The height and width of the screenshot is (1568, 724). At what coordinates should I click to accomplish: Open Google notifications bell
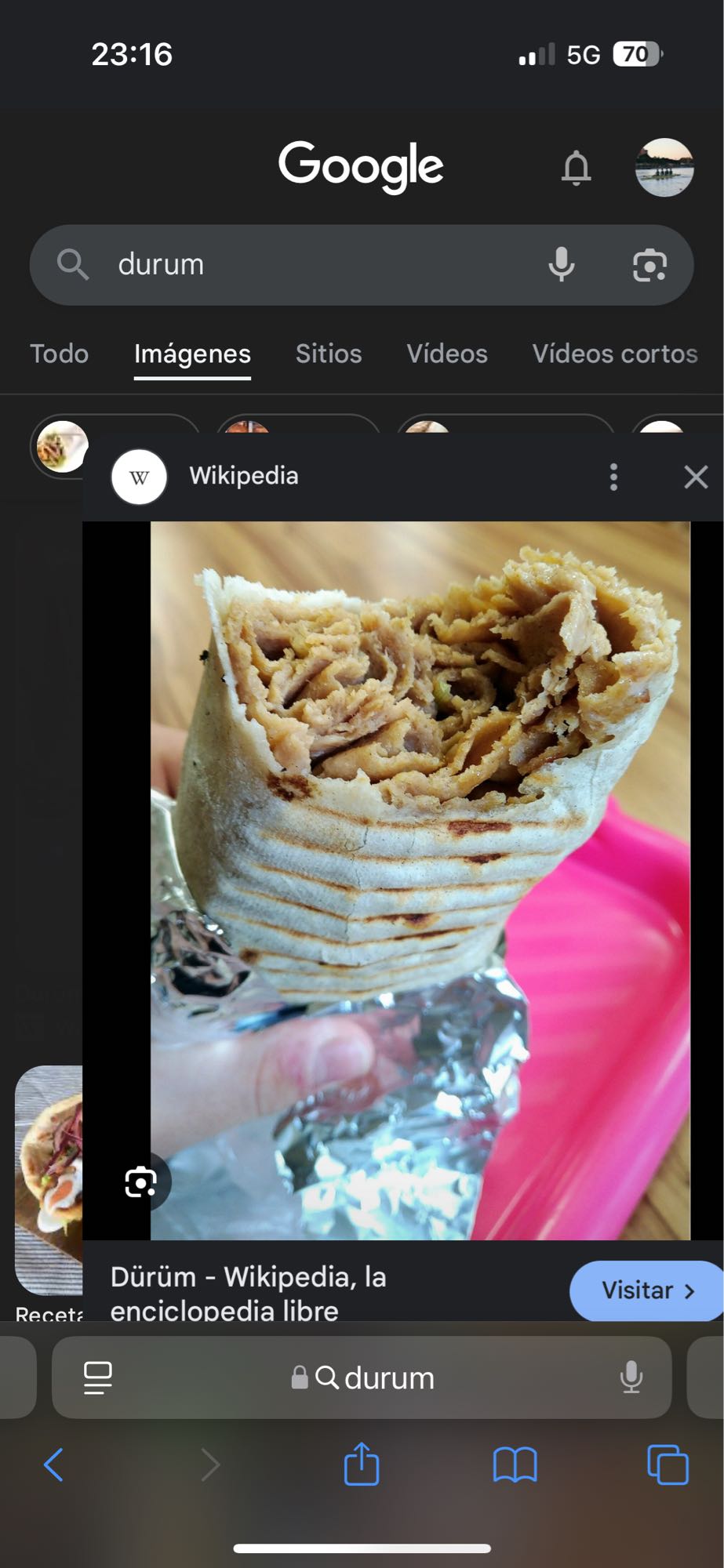[x=576, y=167]
